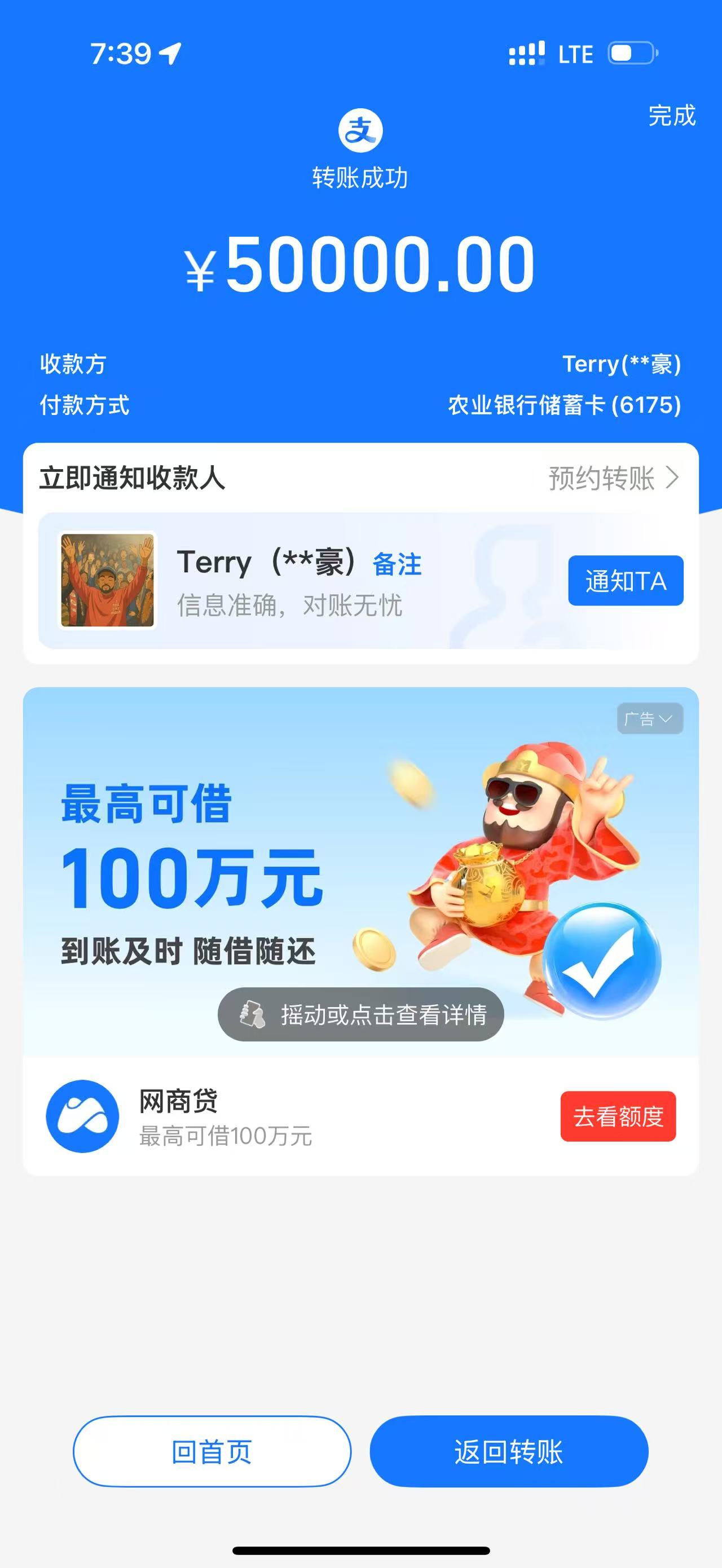Open 预约转账 scheduled transfer
The height and width of the screenshot is (1568, 722).
pos(613,479)
